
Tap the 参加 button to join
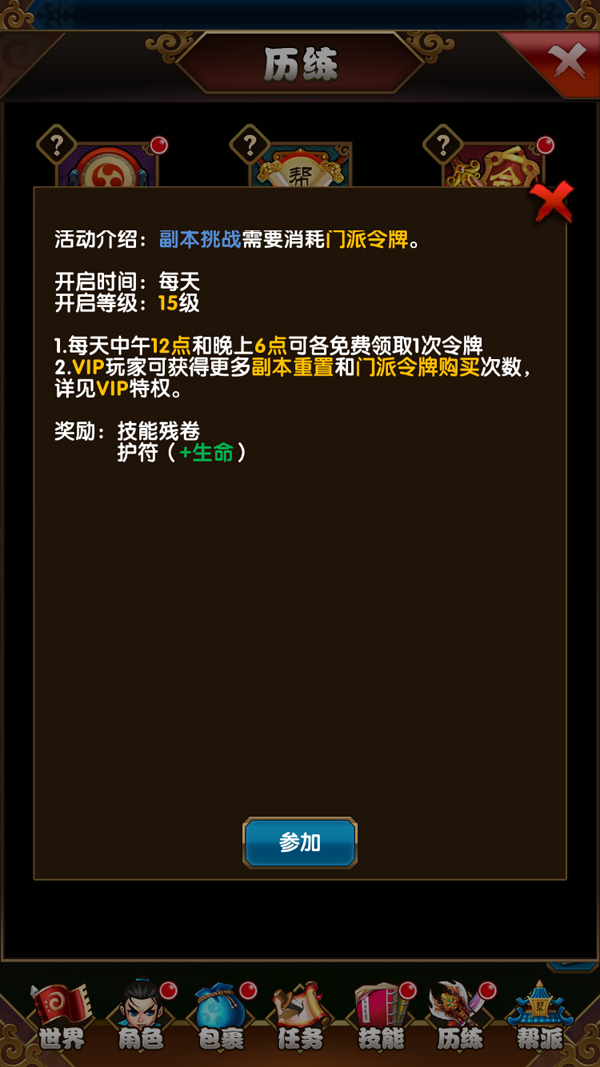click(x=299, y=842)
